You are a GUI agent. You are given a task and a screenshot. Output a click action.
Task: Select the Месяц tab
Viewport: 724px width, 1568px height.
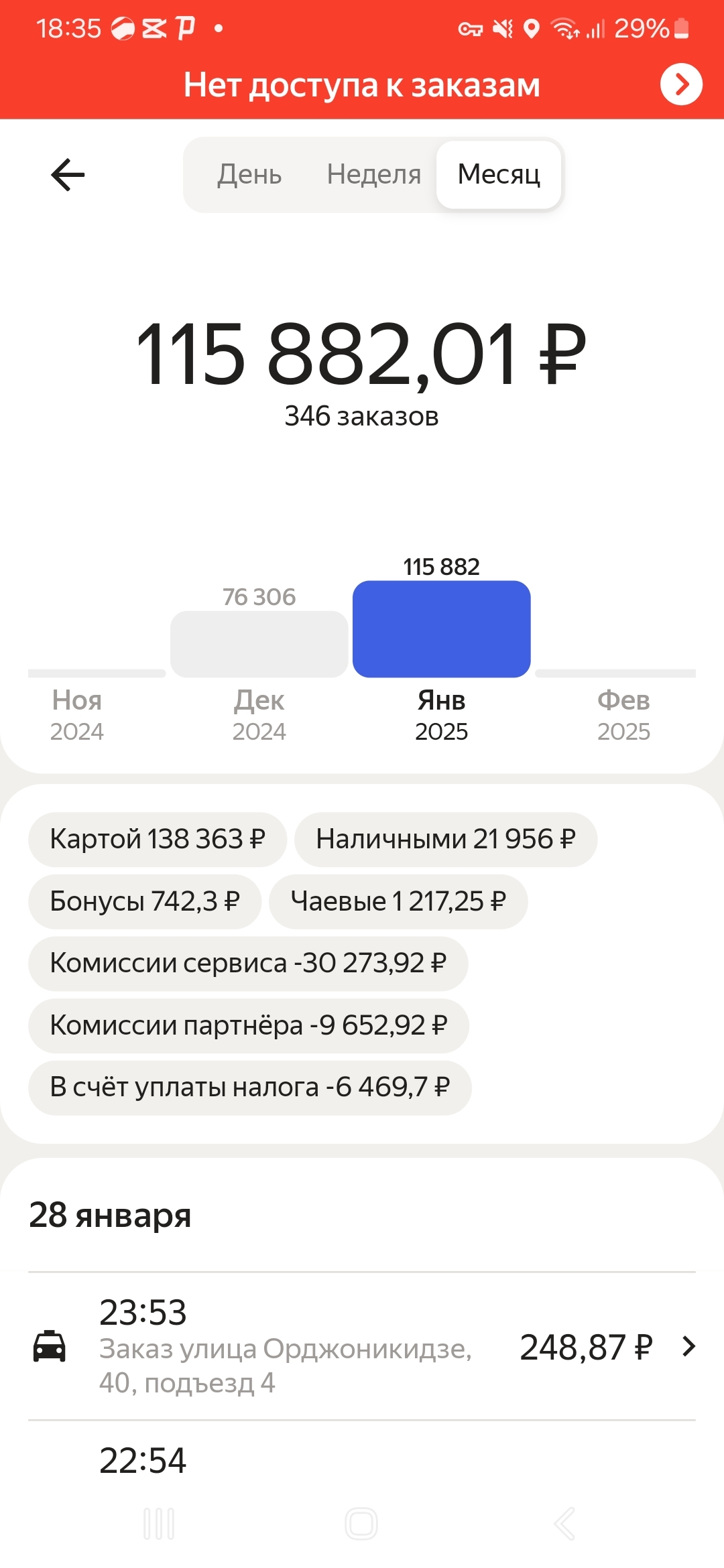[x=499, y=174]
